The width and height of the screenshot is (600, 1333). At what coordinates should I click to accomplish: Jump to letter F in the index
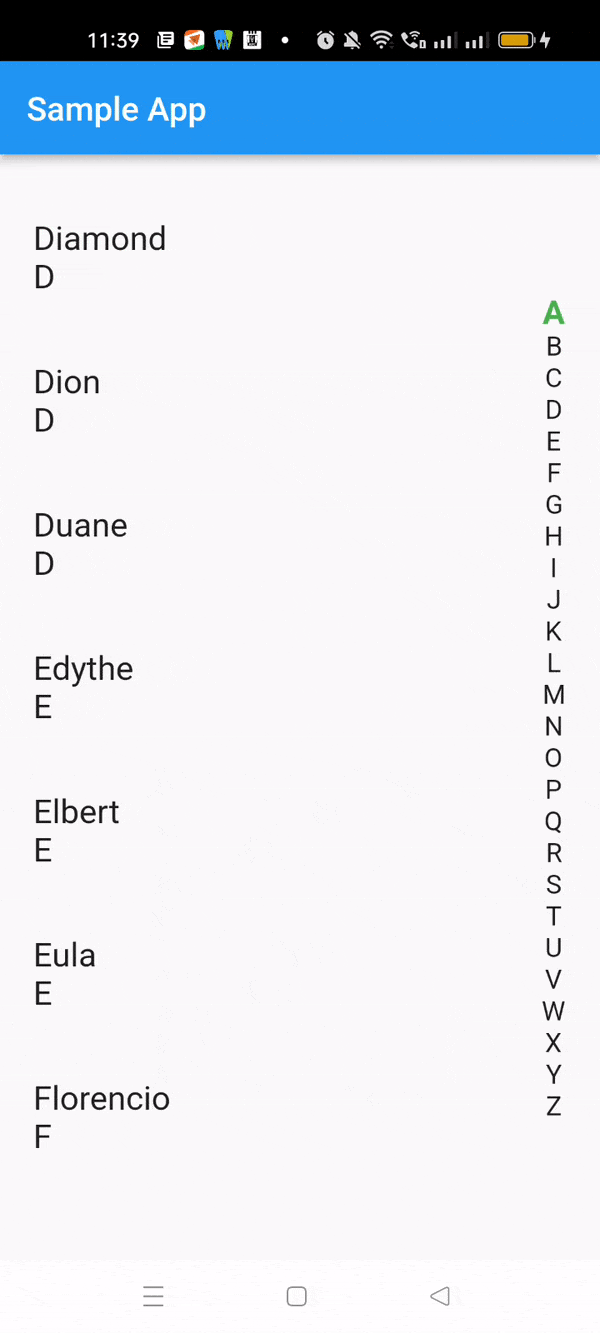[x=553, y=473]
